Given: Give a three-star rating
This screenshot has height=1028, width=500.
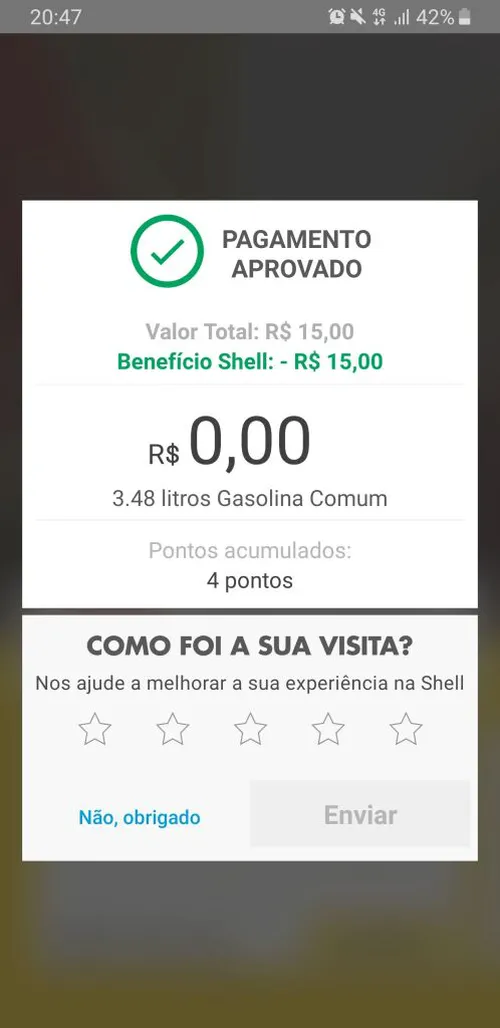Looking at the screenshot, I should click(x=250, y=729).
